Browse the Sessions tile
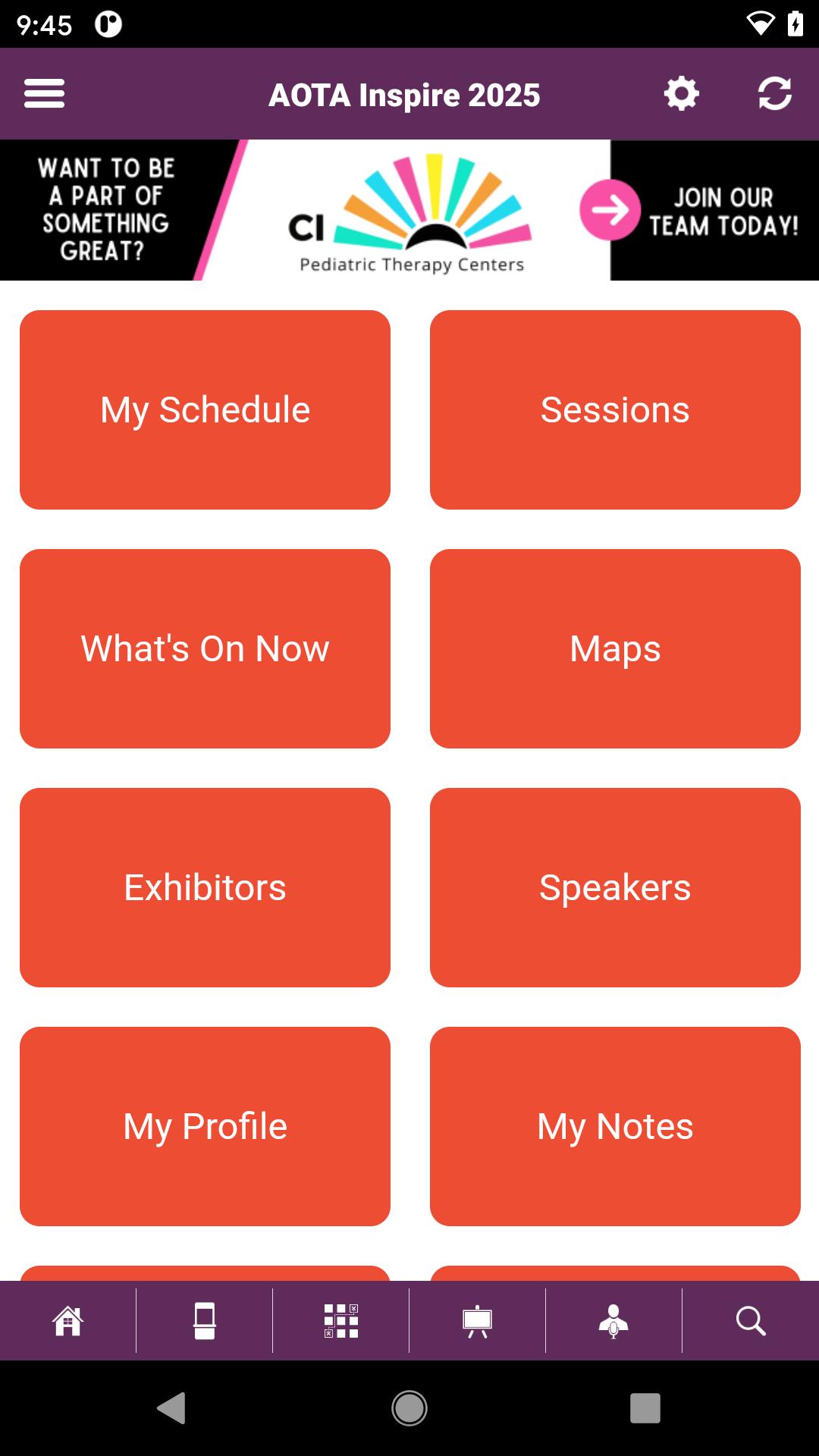The image size is (819, 1456). click(615, 409)
